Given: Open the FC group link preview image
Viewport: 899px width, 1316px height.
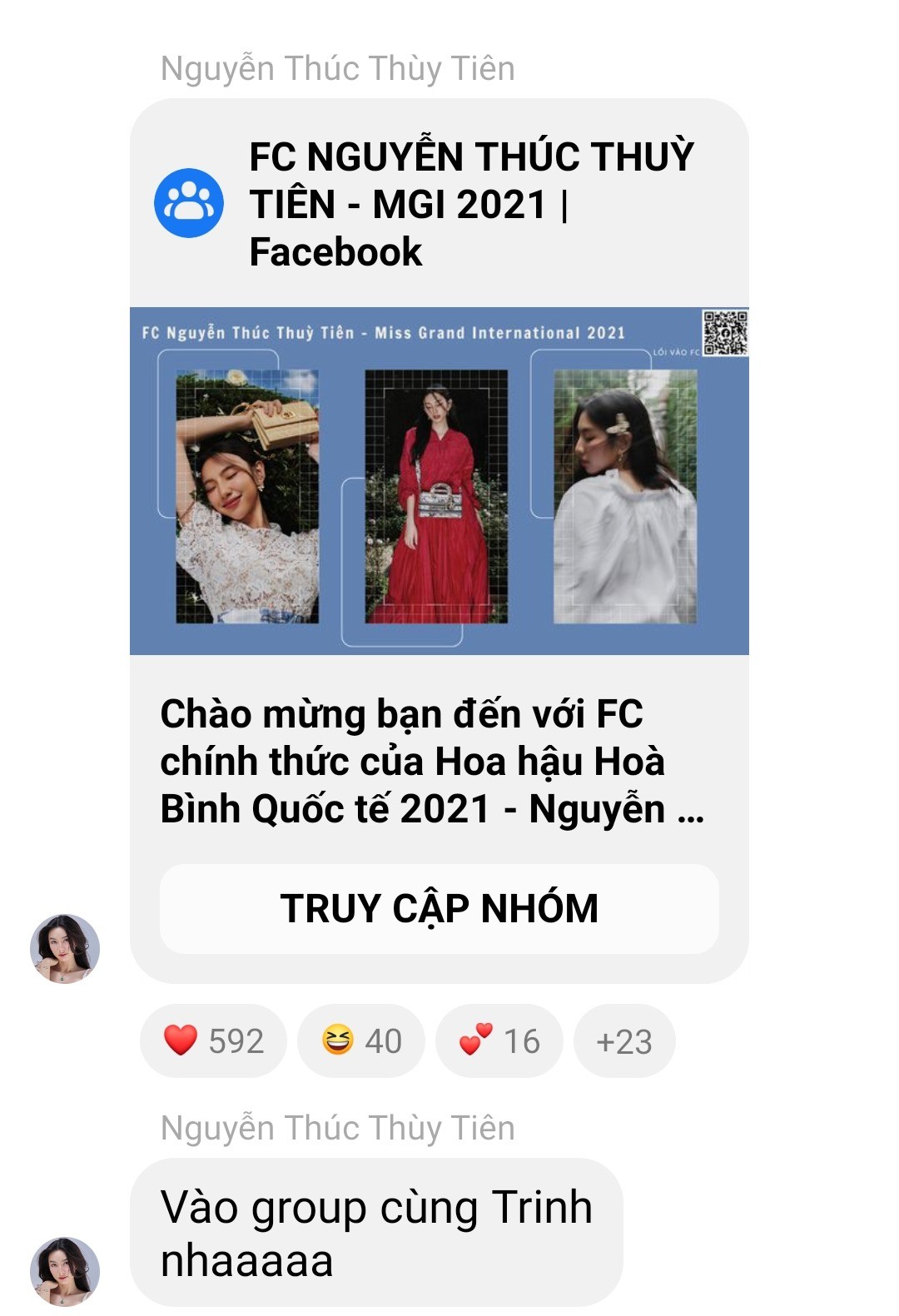Looking at the screenshot, I should [x=439, y=480].
